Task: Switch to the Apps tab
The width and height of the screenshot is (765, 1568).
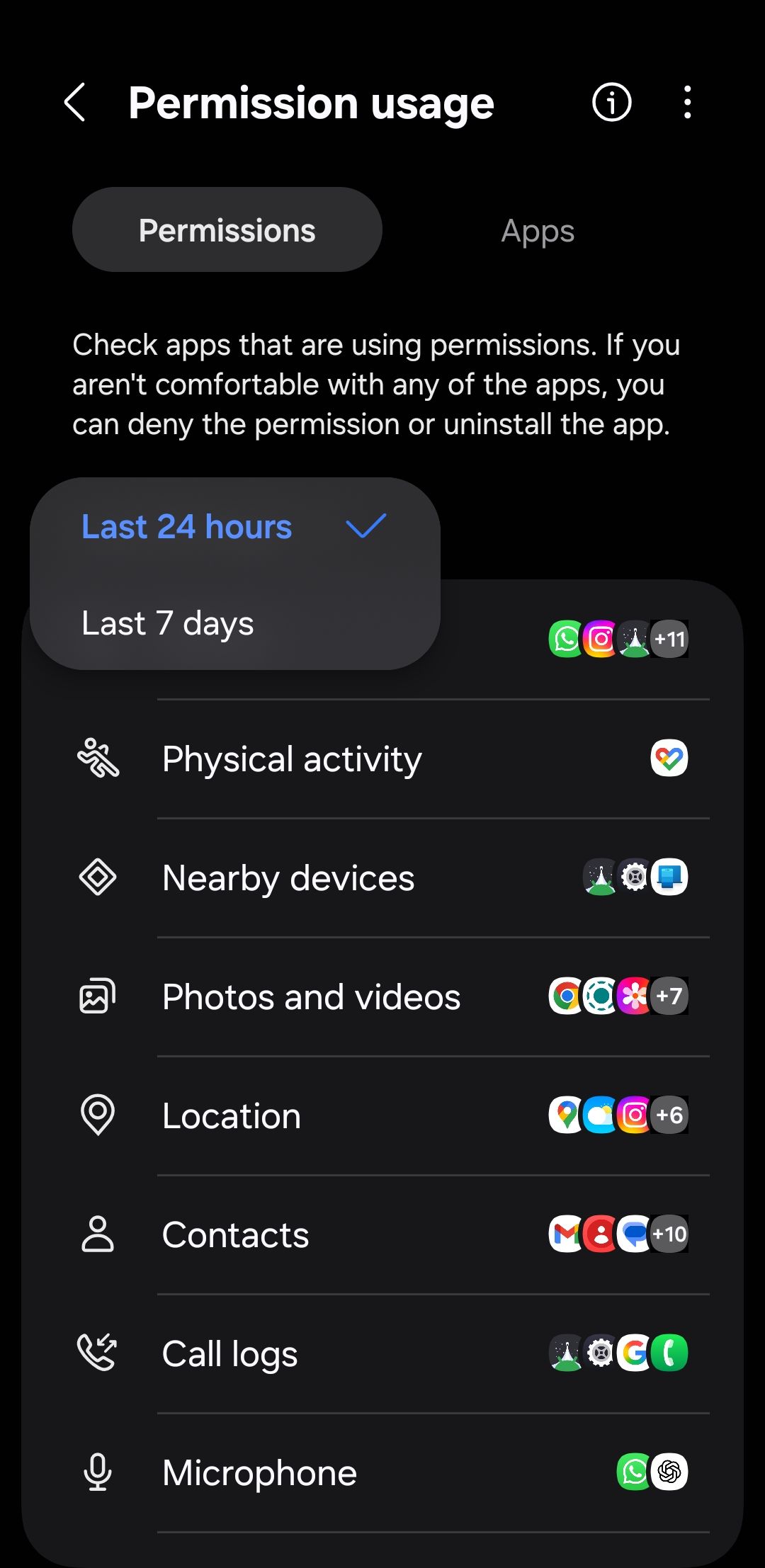Action: [x=538, y=229]
